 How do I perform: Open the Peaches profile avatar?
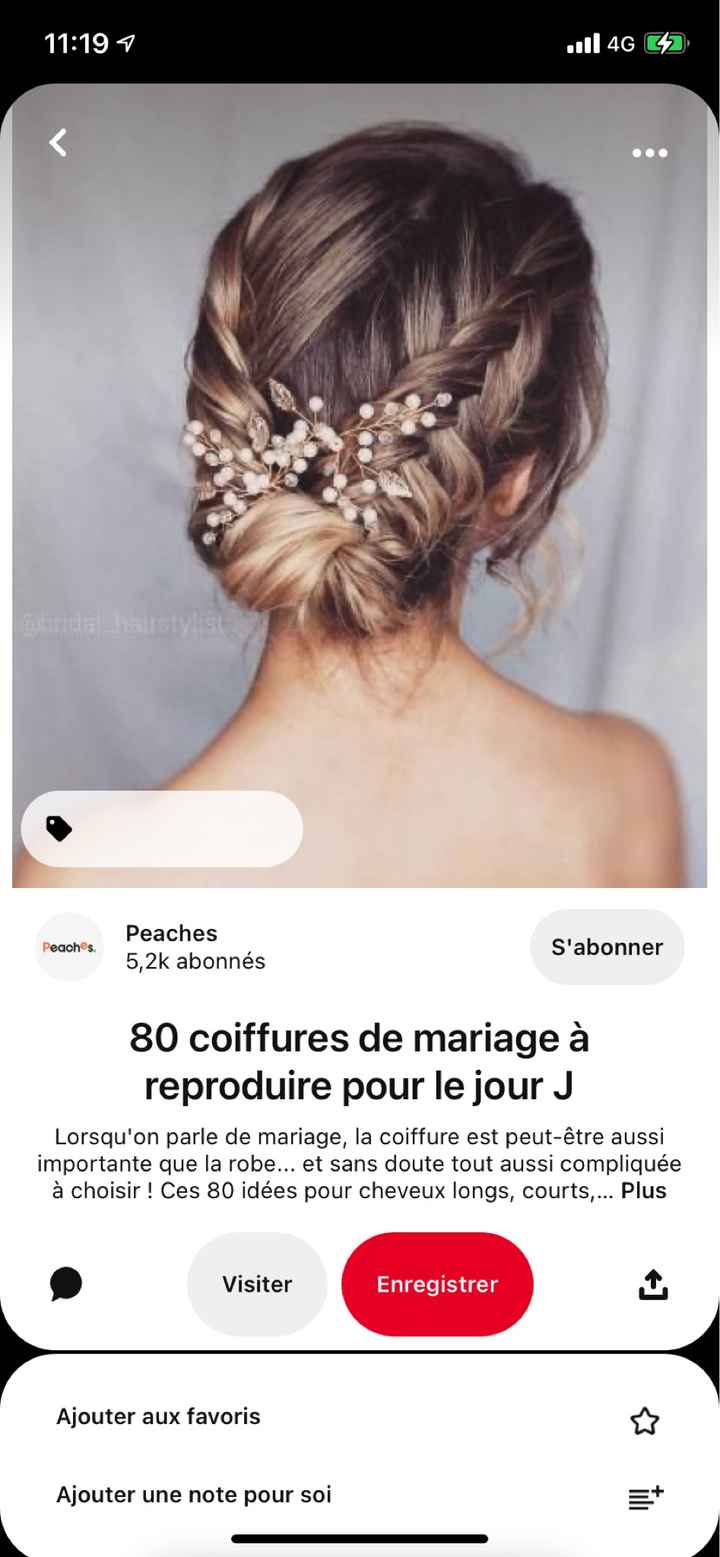point(69,947)
